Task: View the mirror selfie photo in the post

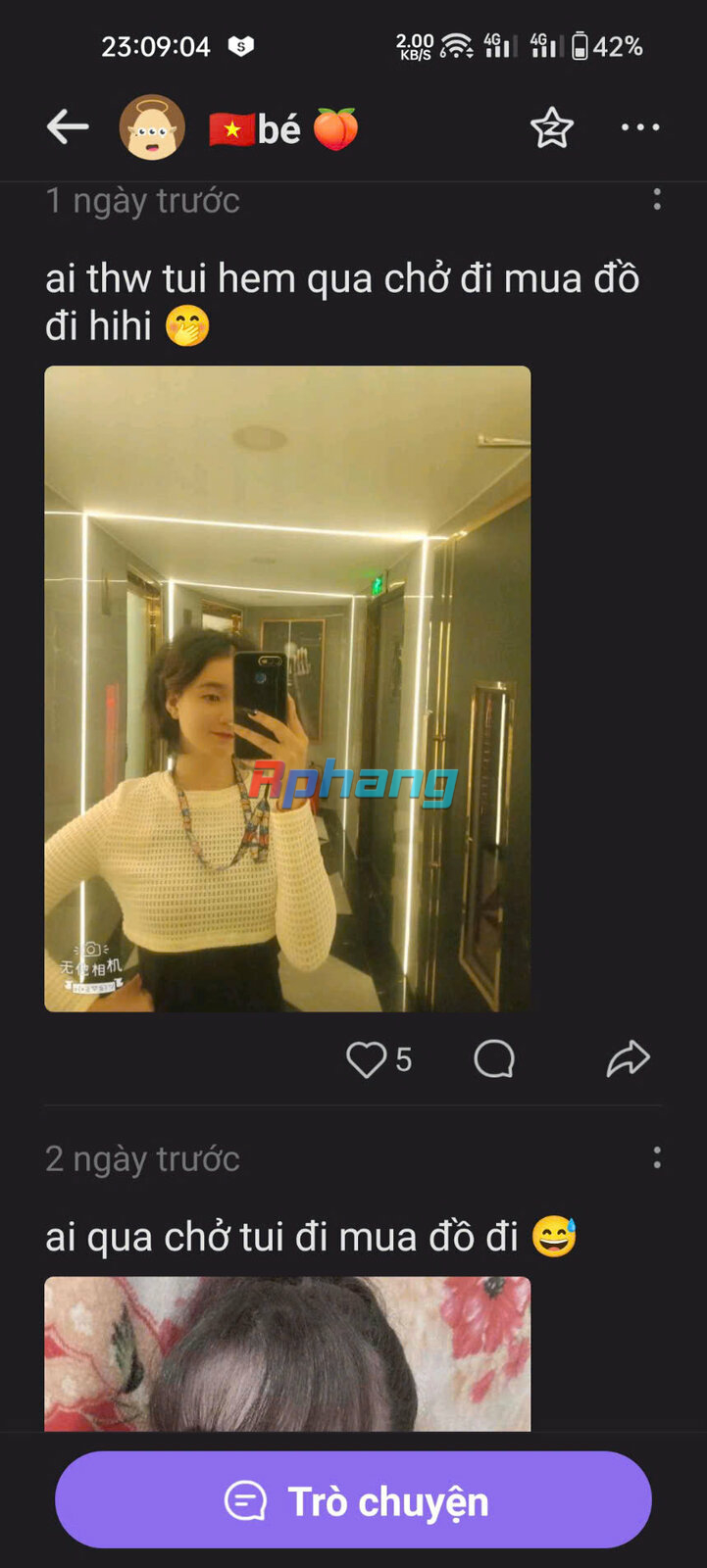Action: 287,689
